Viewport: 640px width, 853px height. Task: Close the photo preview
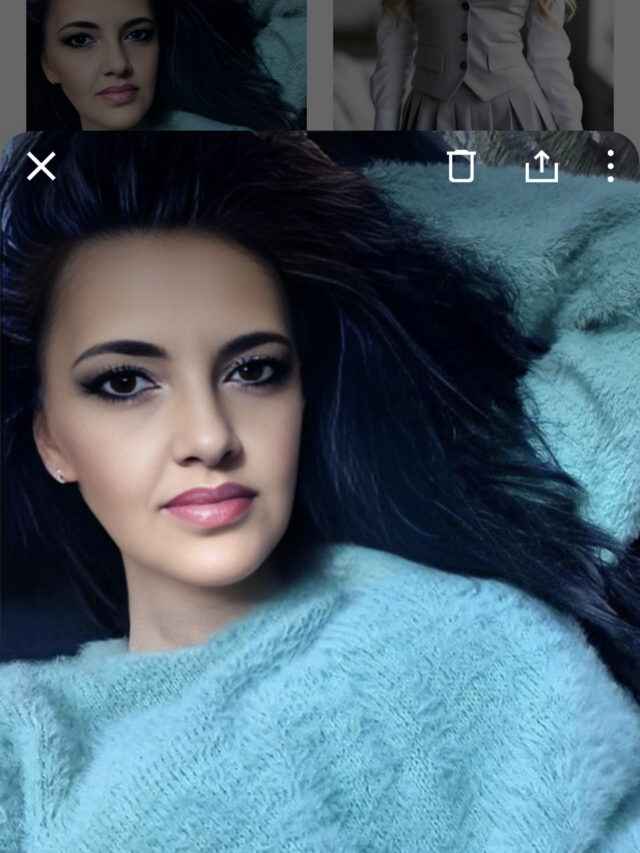pos(41,166)
